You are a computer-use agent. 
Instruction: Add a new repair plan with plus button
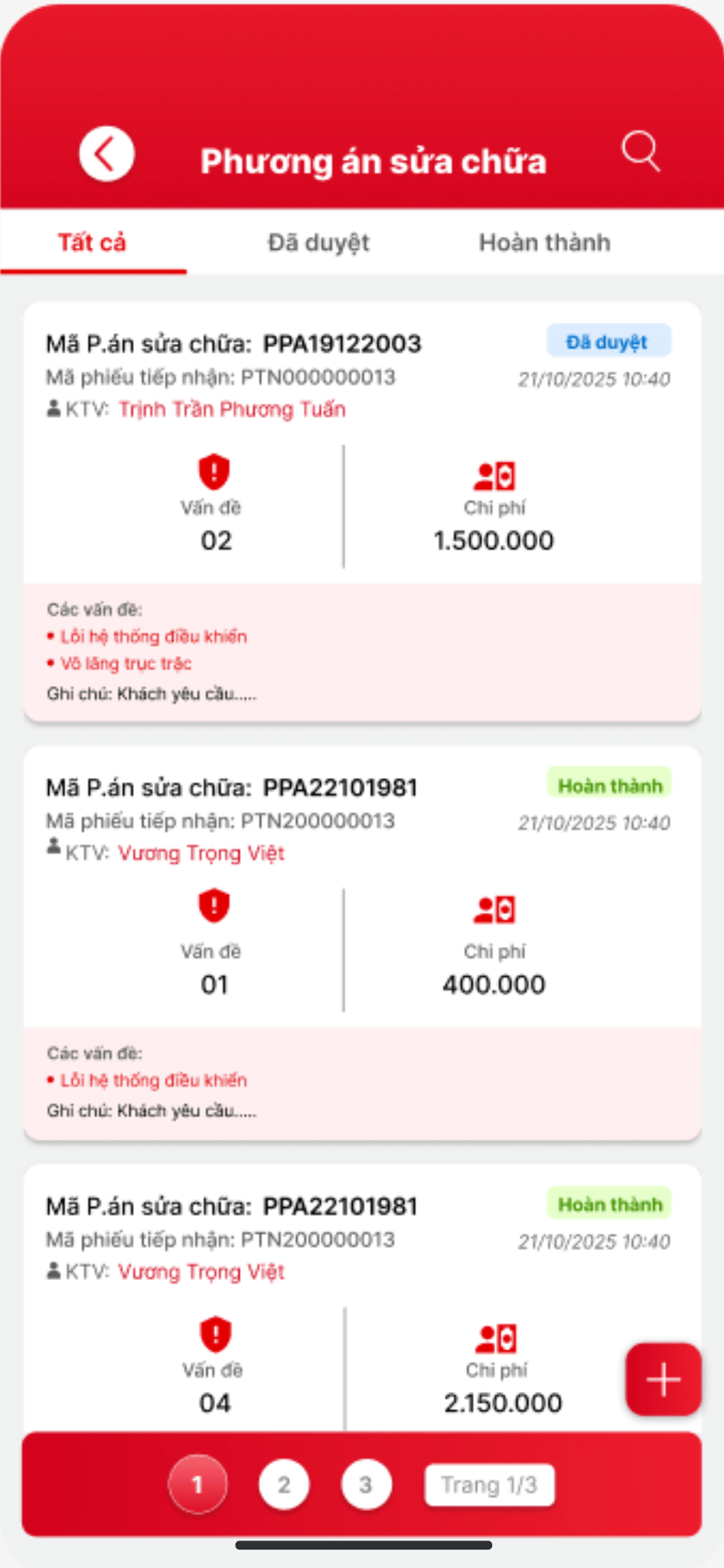tap(663, 1379)
